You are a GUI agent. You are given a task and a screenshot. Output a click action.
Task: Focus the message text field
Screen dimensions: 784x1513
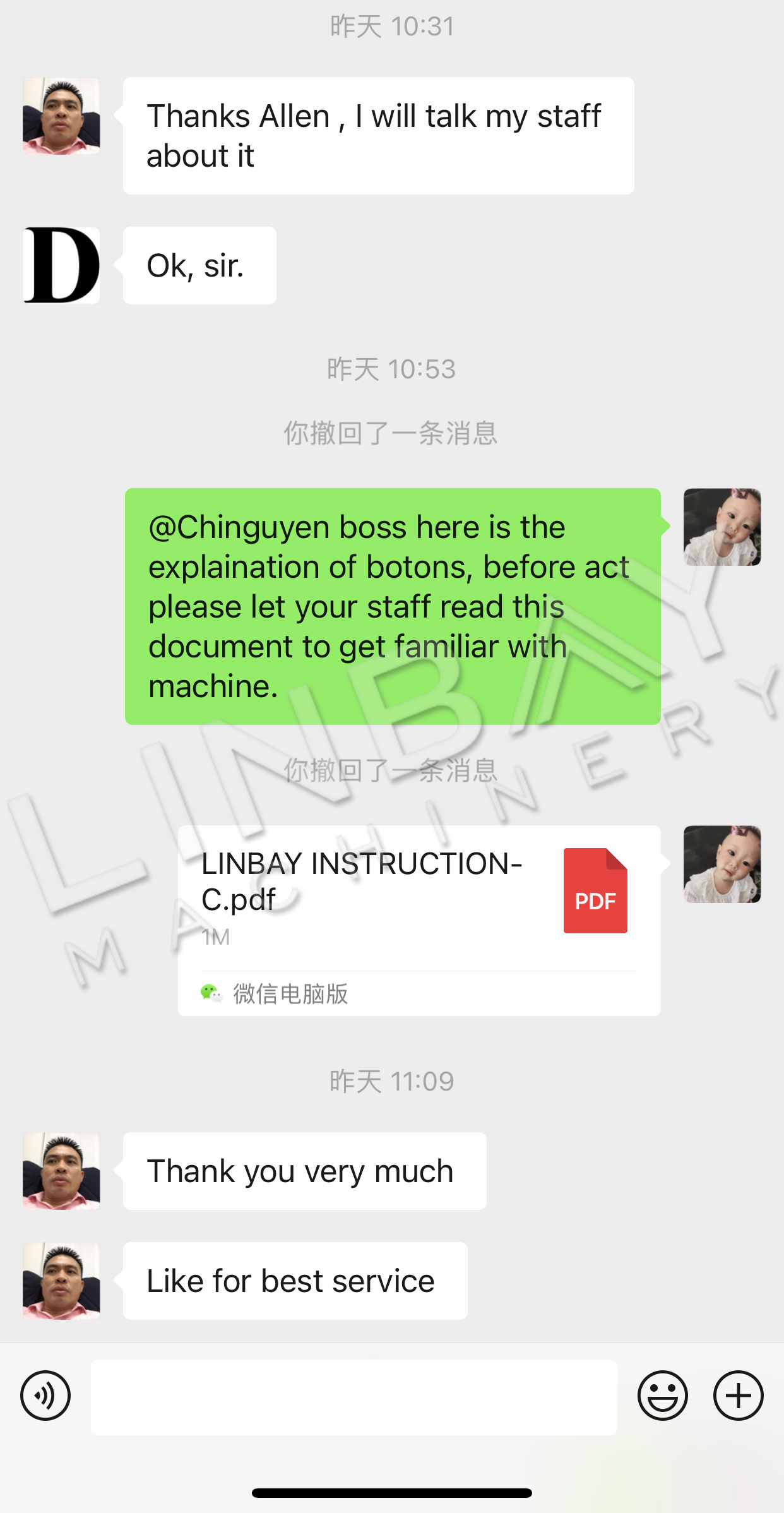click(x=353, y=1397)
